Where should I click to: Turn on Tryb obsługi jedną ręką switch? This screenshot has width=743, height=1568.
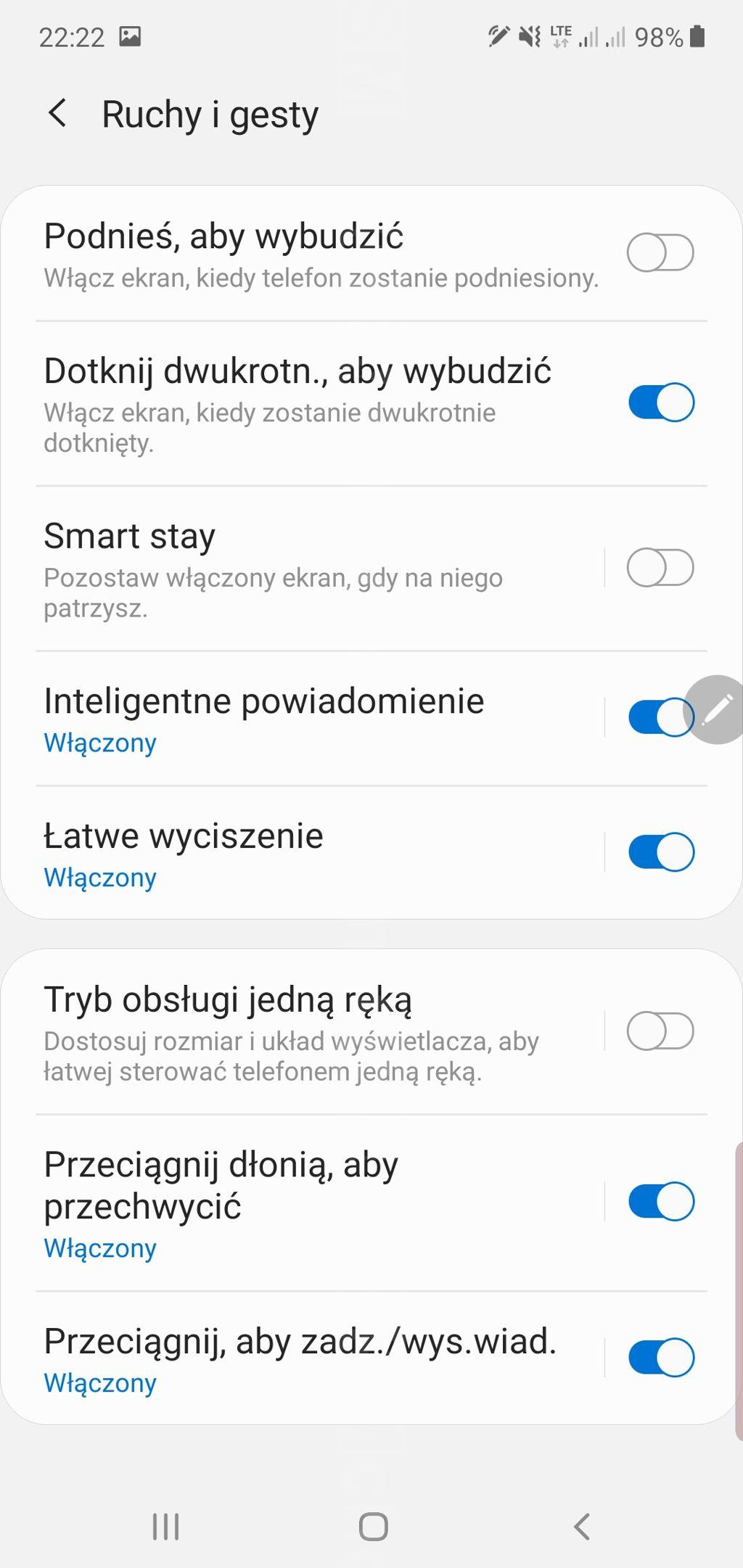click(x=660, y=1031)
